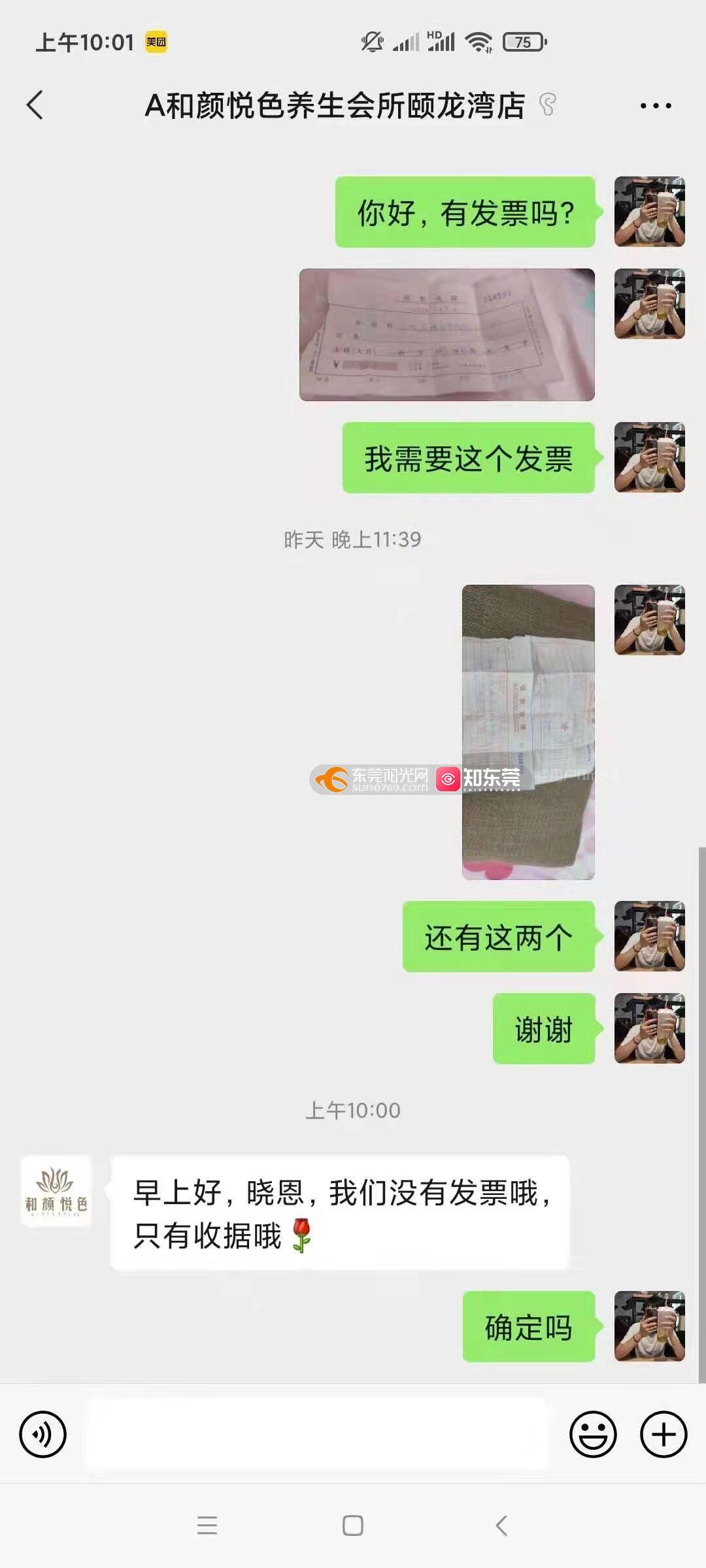This screenshot has height=1568, width=706.
Task: Switch to voice message input
Action: coord(43,1435)
